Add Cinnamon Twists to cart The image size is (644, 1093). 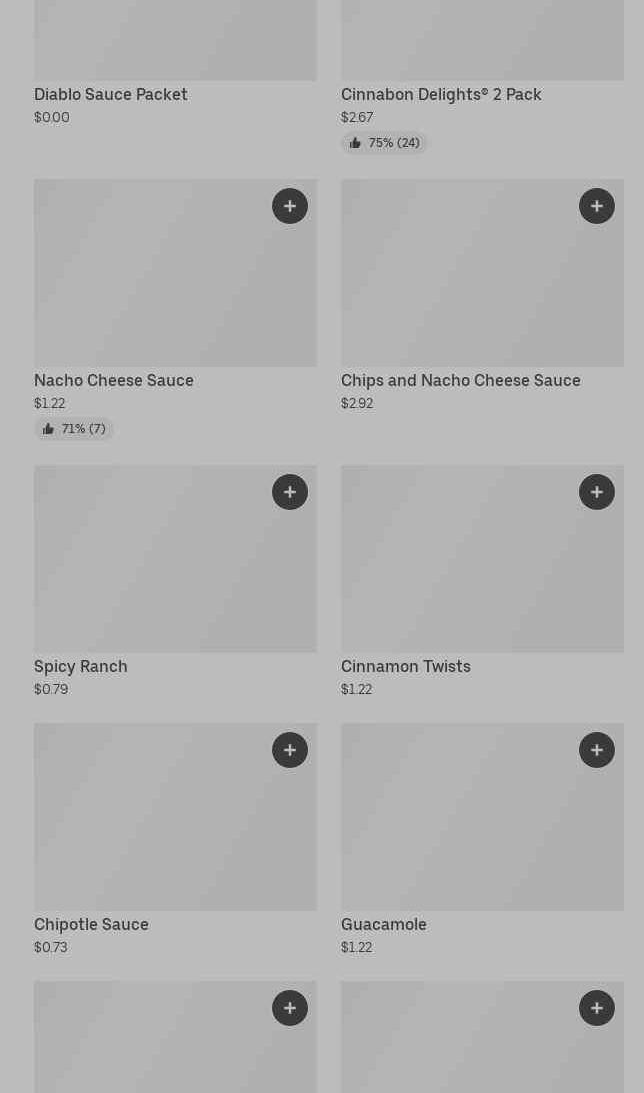coord(597,492)
